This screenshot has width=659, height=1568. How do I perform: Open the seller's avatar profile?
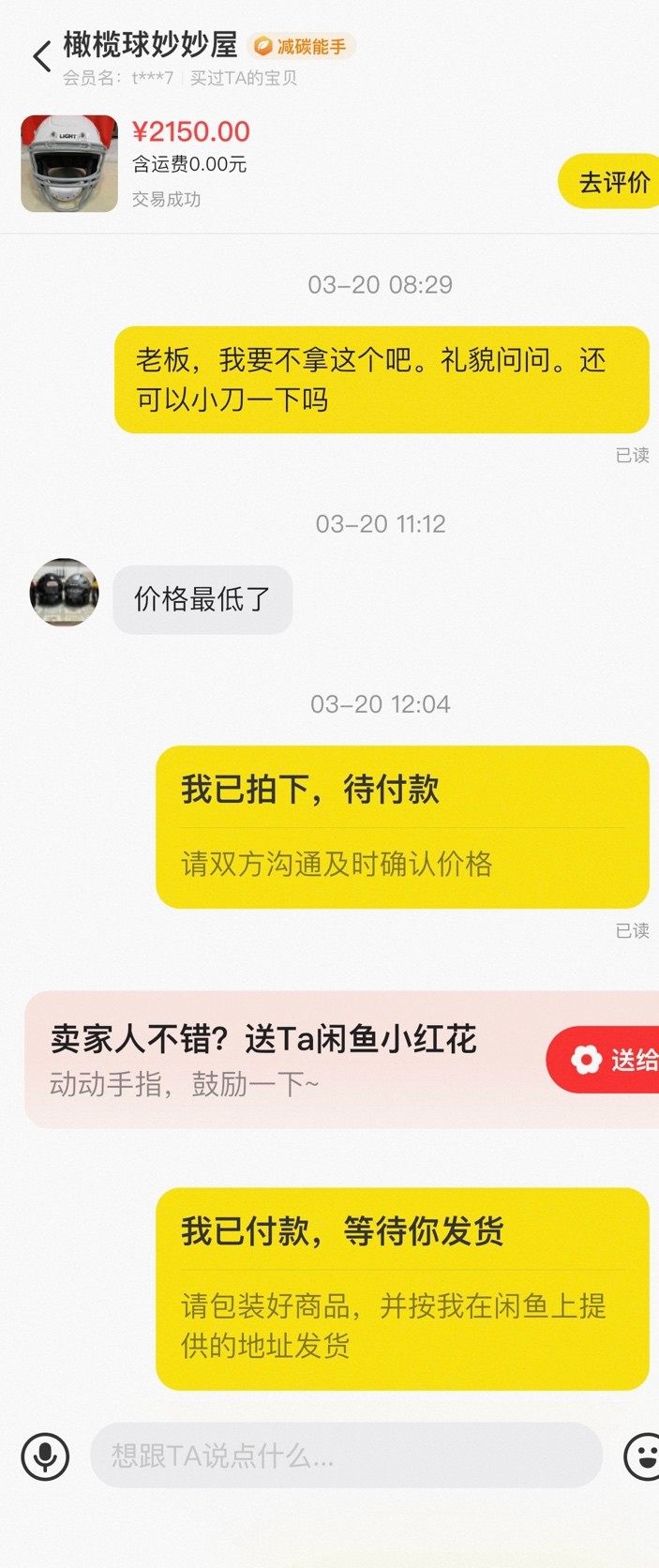[64, 593]
